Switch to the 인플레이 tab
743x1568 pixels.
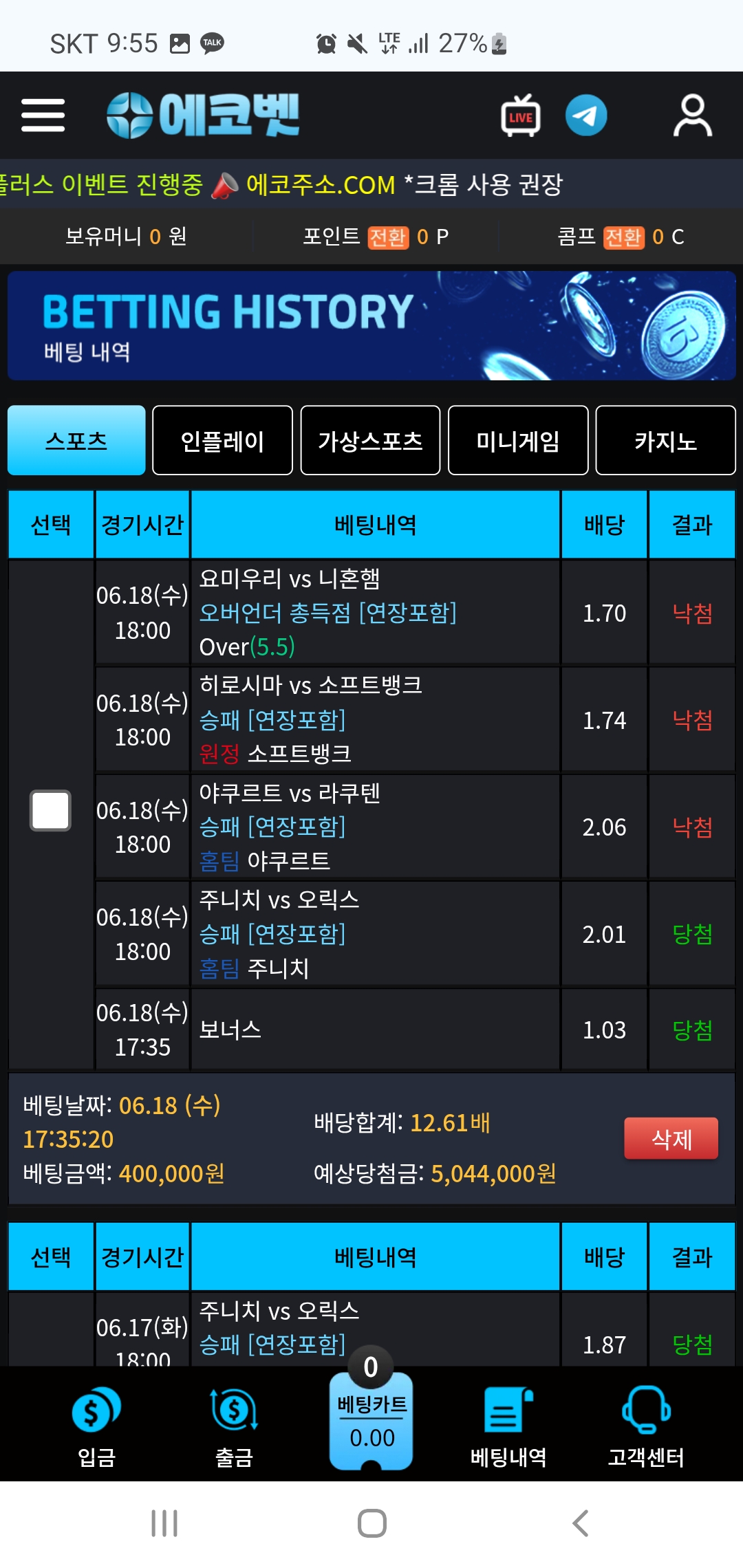click(222, 440)
